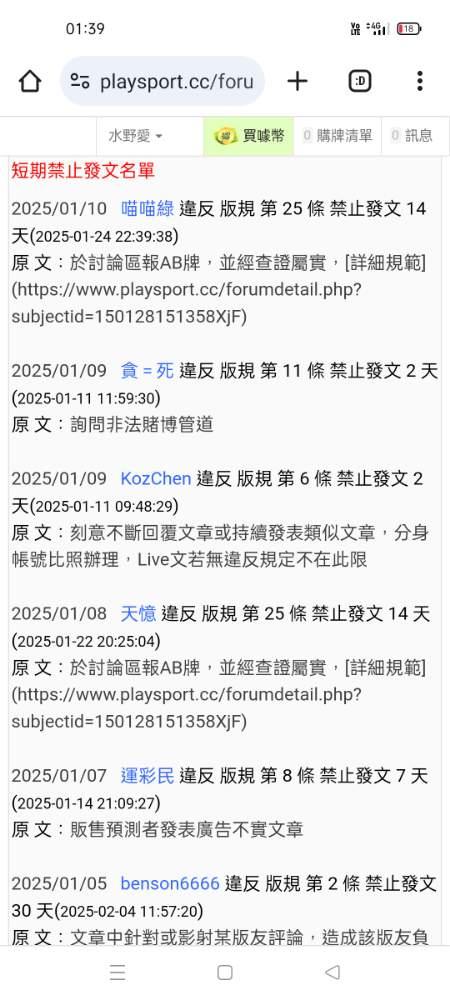Tap the 買噱幣 button
Image resolution: width=450 pixels, height=1000 pixels.
pos(249,136)
